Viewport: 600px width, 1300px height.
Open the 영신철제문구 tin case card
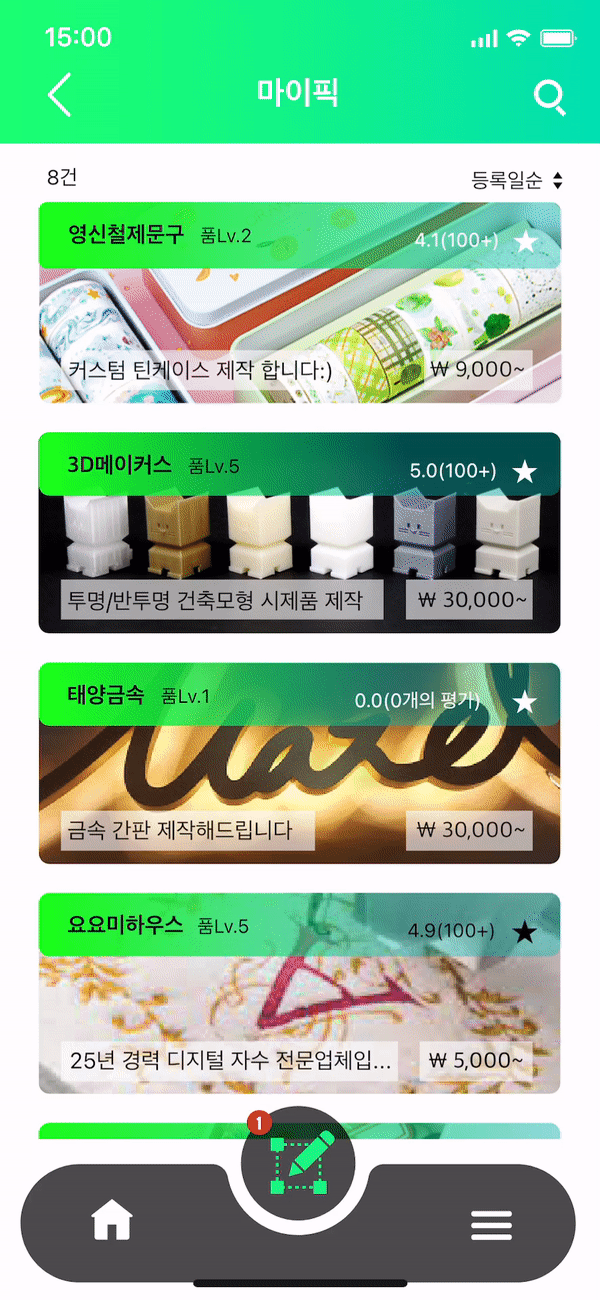pos(299,302)
